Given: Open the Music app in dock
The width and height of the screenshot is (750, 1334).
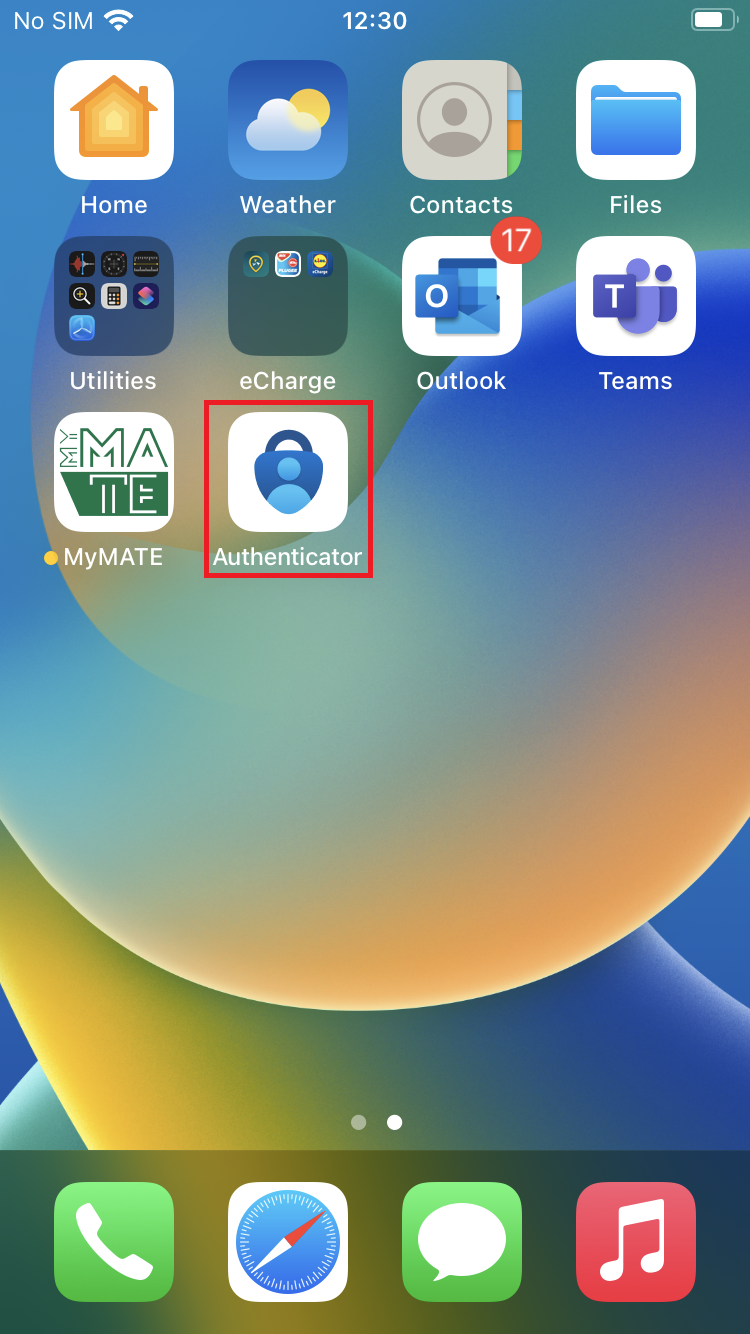Looking at the screenshot, I should (x=636, y=1242).
